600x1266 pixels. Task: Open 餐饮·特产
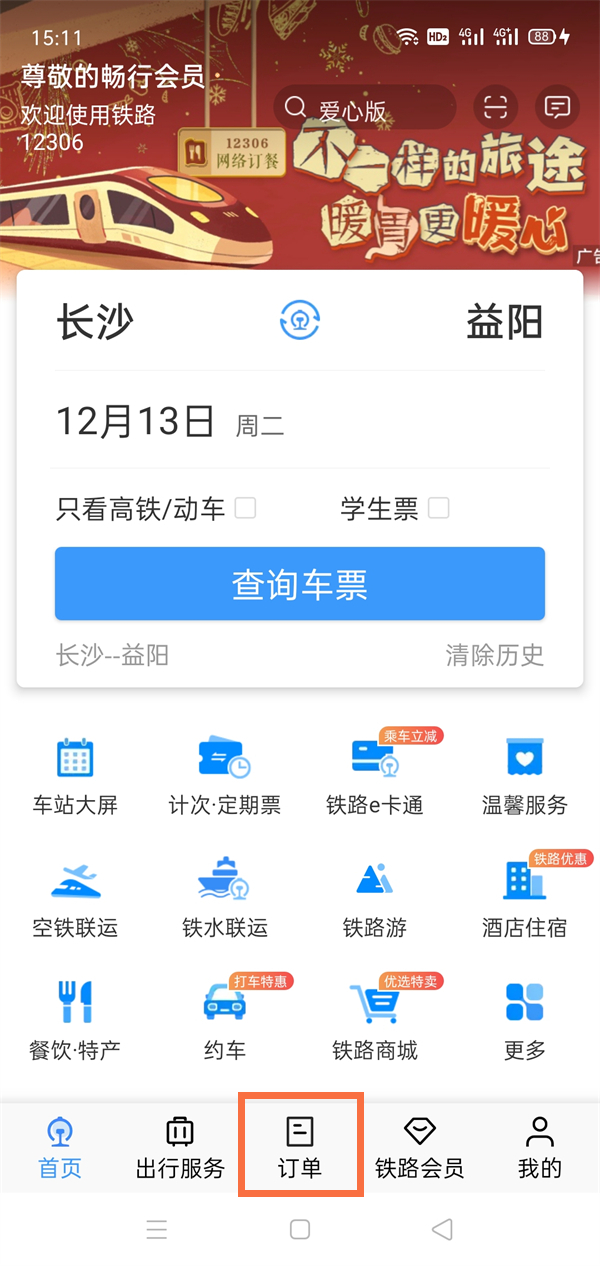pos(75,1020)
